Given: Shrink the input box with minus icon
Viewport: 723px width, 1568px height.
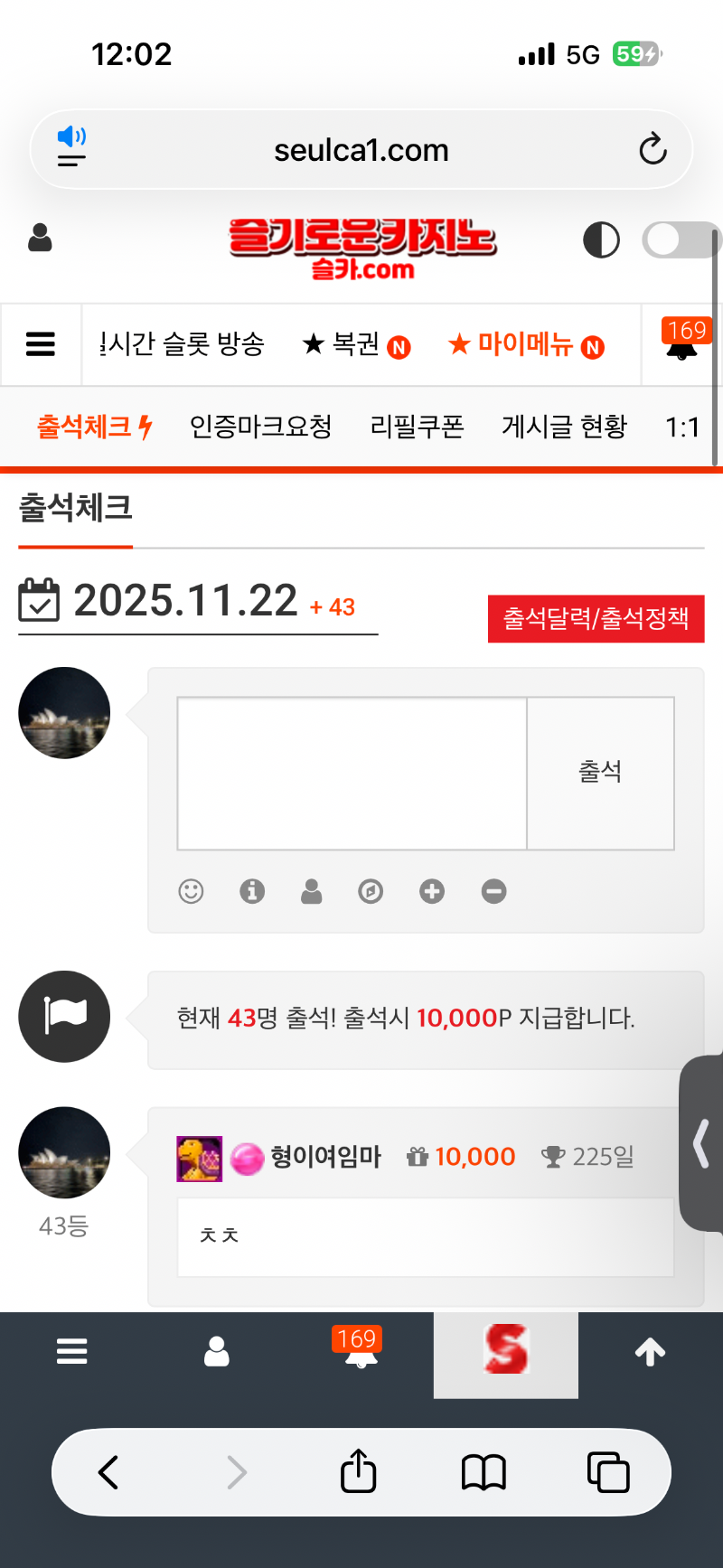Looking at the screenshot, I should click(493, 892).
